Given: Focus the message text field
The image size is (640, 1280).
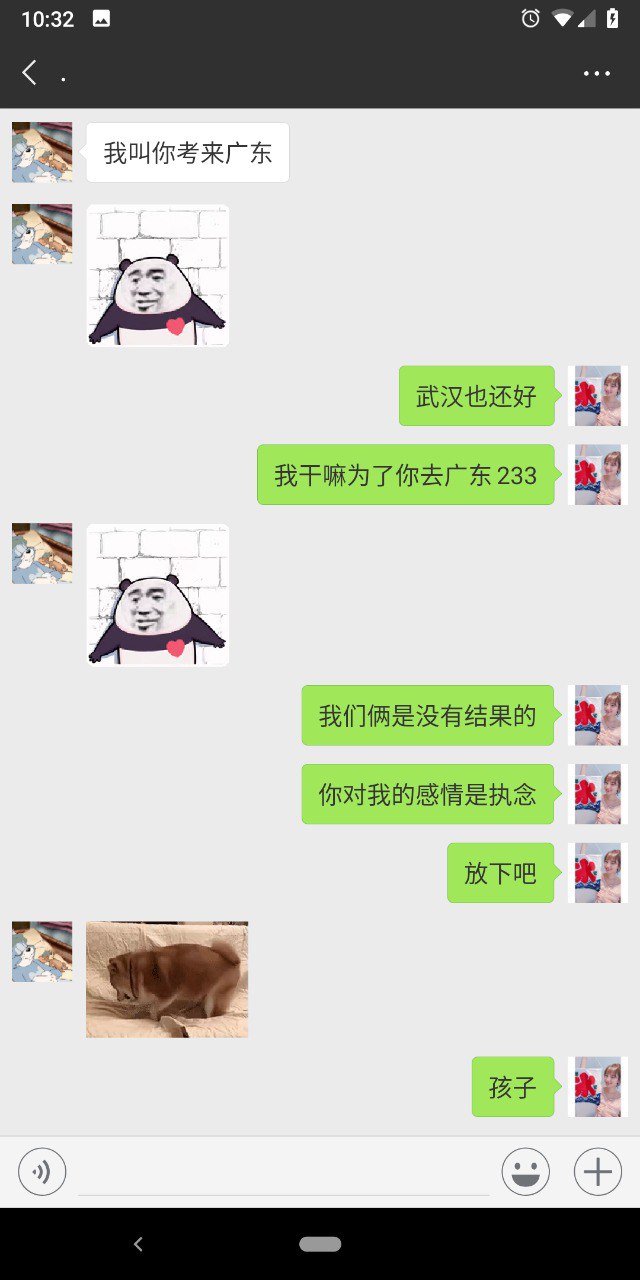Looking at the screenshot, I should point(283,1171).
